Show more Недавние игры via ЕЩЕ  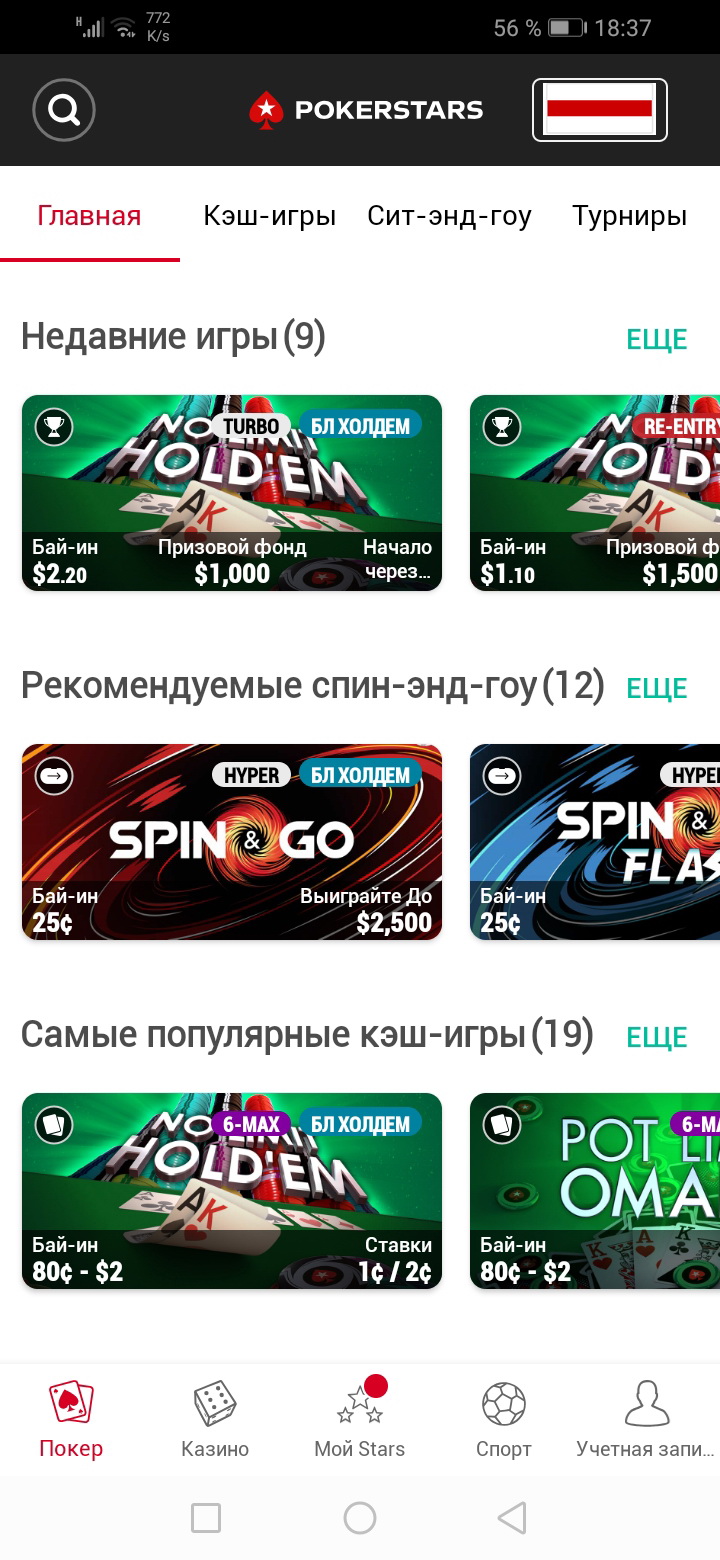pos(656,340)
